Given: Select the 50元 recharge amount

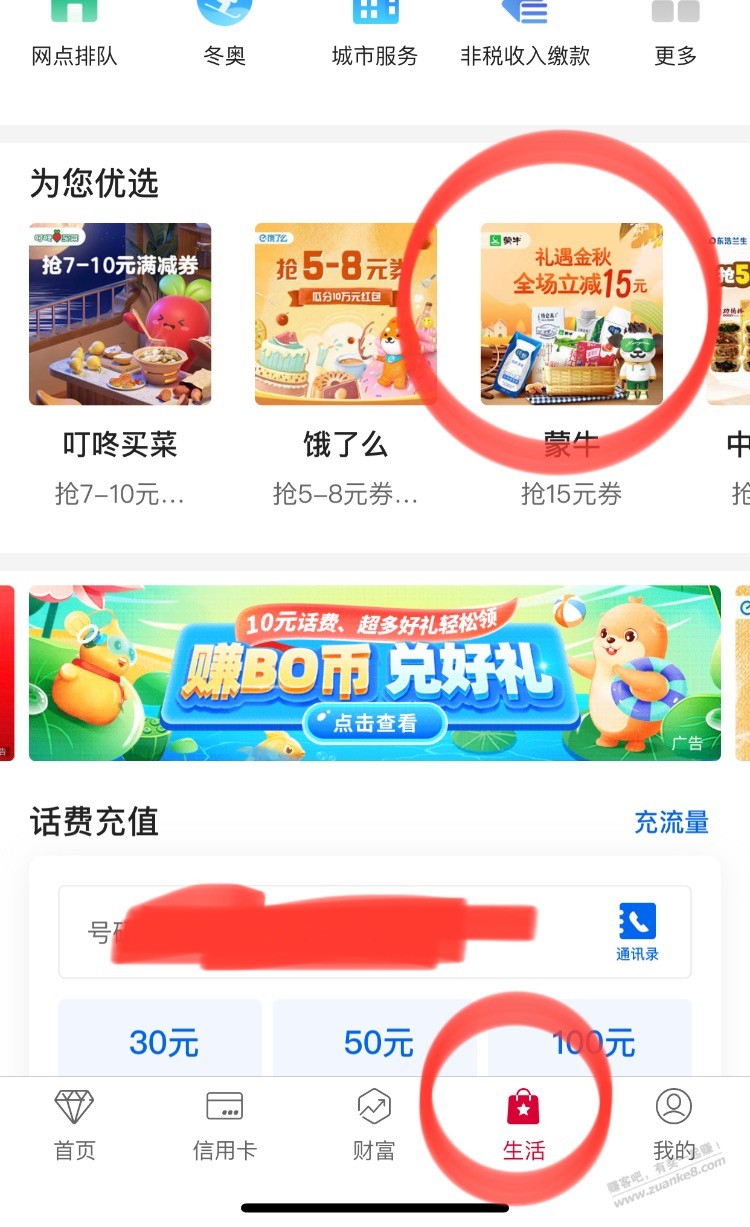Looking at the screenshot, I should (378, 1040).
